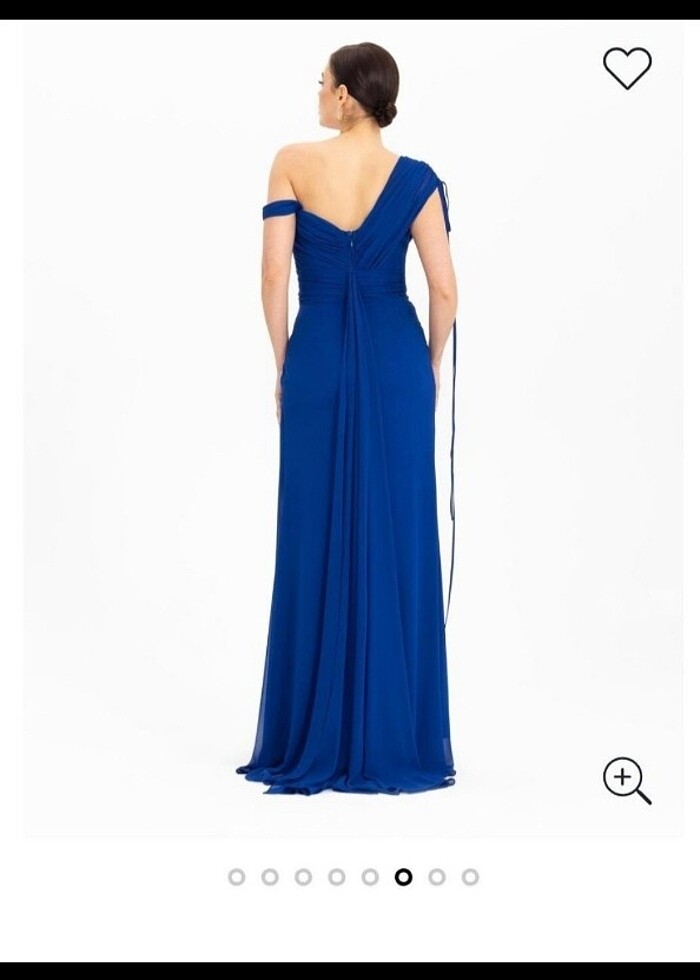
Task: Jump to the first gallery image dot
Action: pyautogui.click(x=237, y=877)
